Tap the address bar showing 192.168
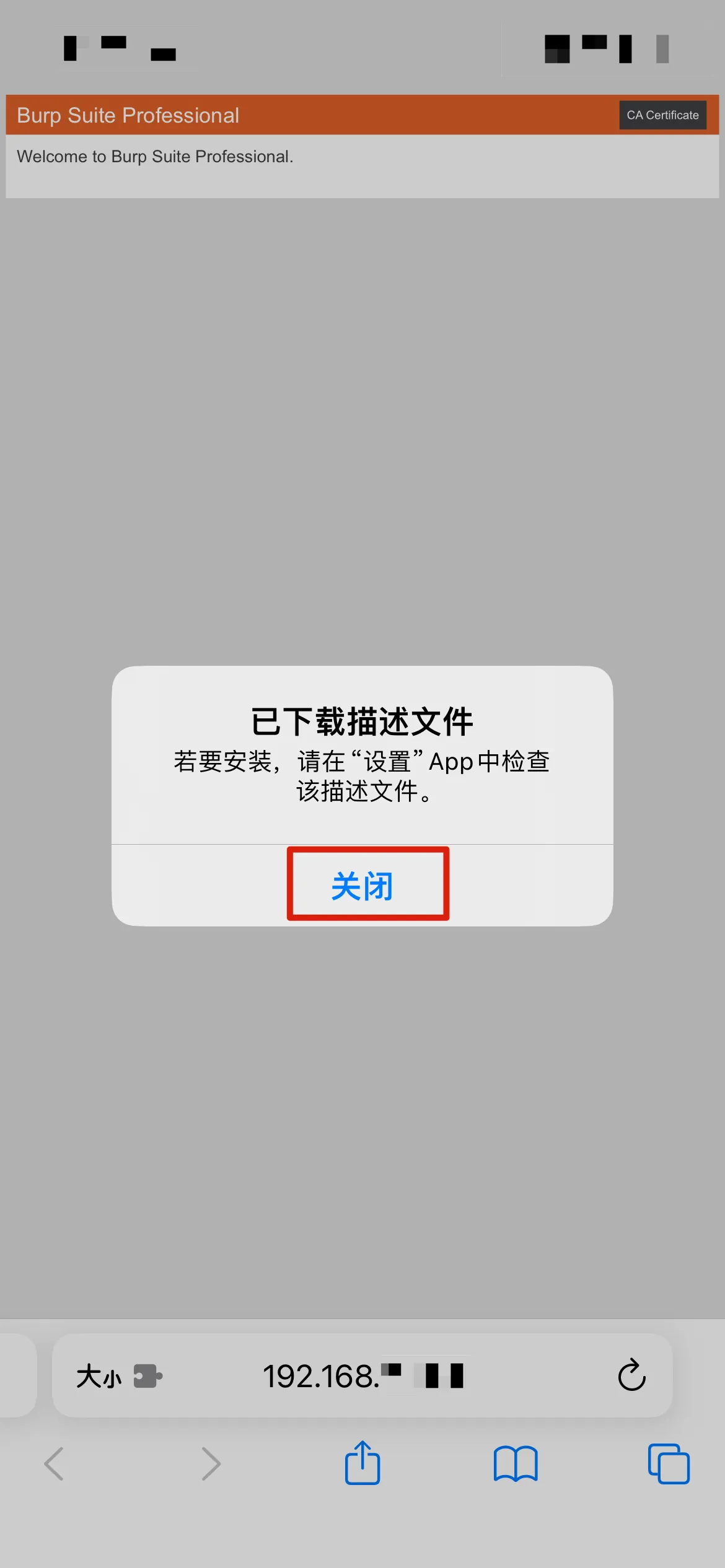 click(x=362, y=1375)
